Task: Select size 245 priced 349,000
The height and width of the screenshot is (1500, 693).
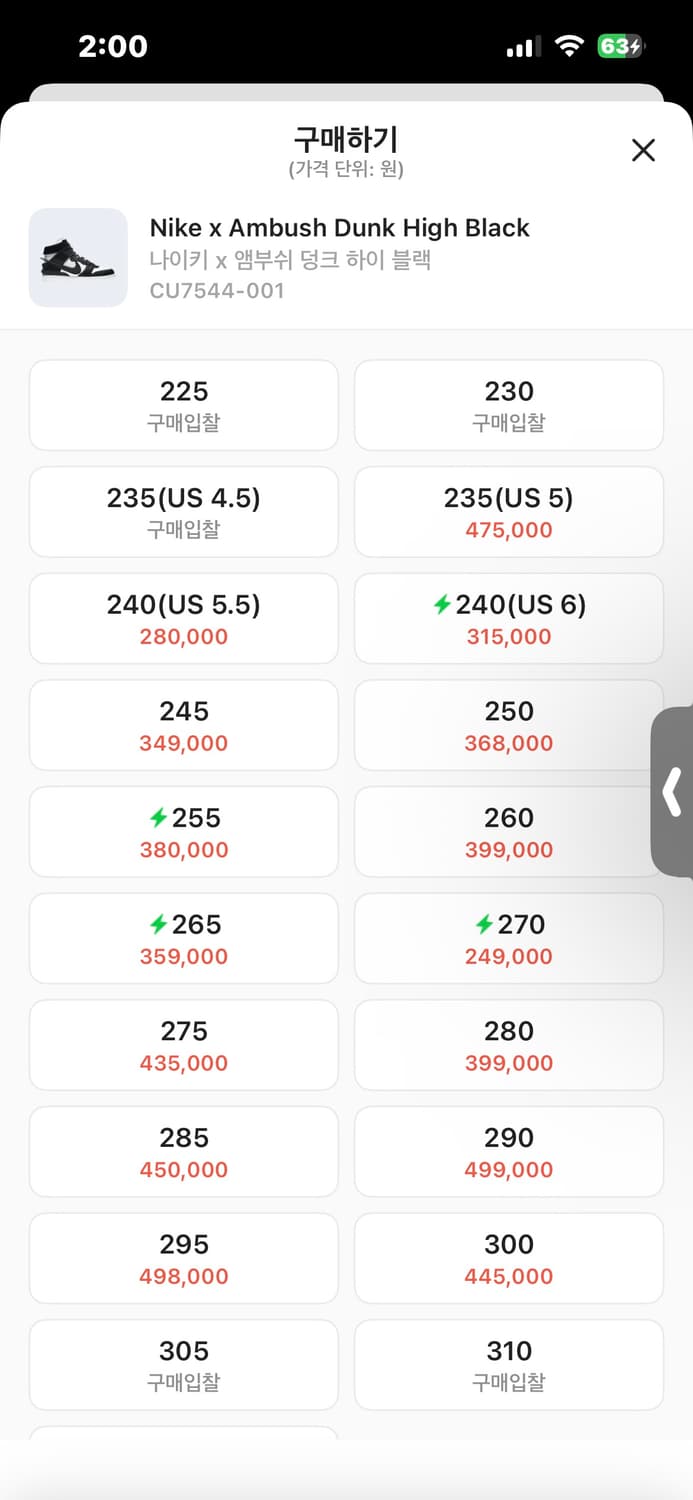Action: tap(184, 725)
